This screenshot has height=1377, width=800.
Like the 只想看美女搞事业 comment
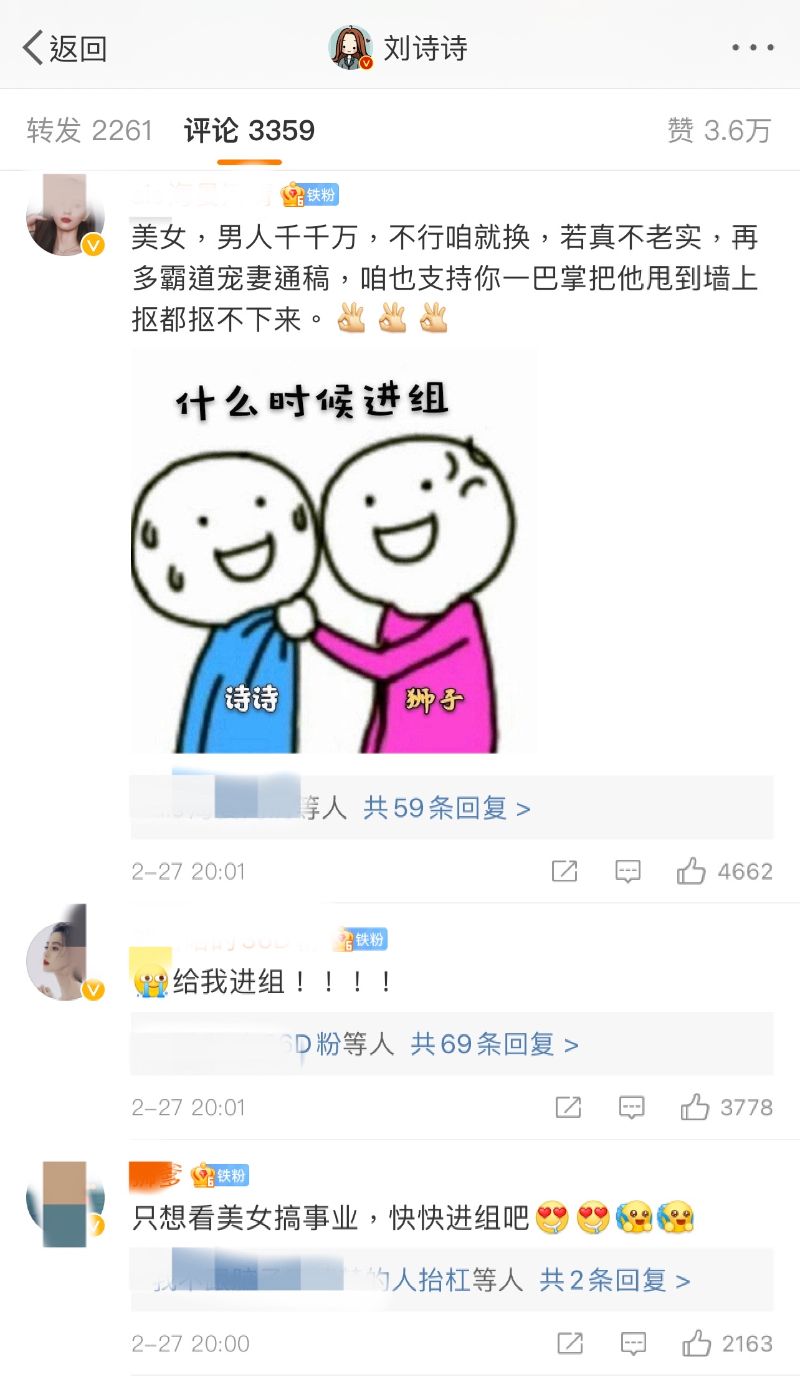[x=697, y=1343]
